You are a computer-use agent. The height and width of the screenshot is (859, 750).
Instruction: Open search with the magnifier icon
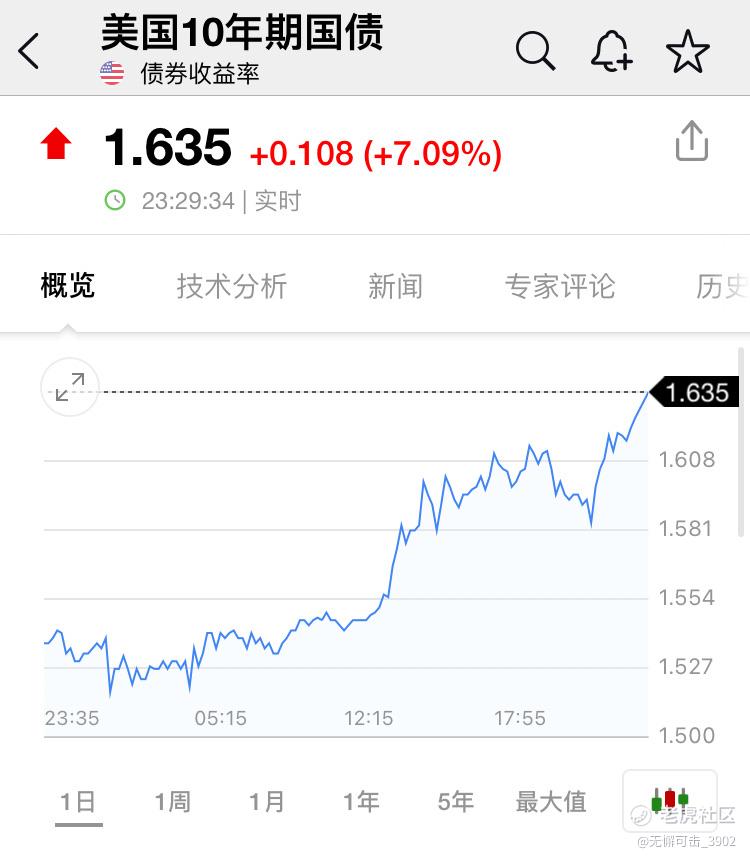(x=535, y=50)
